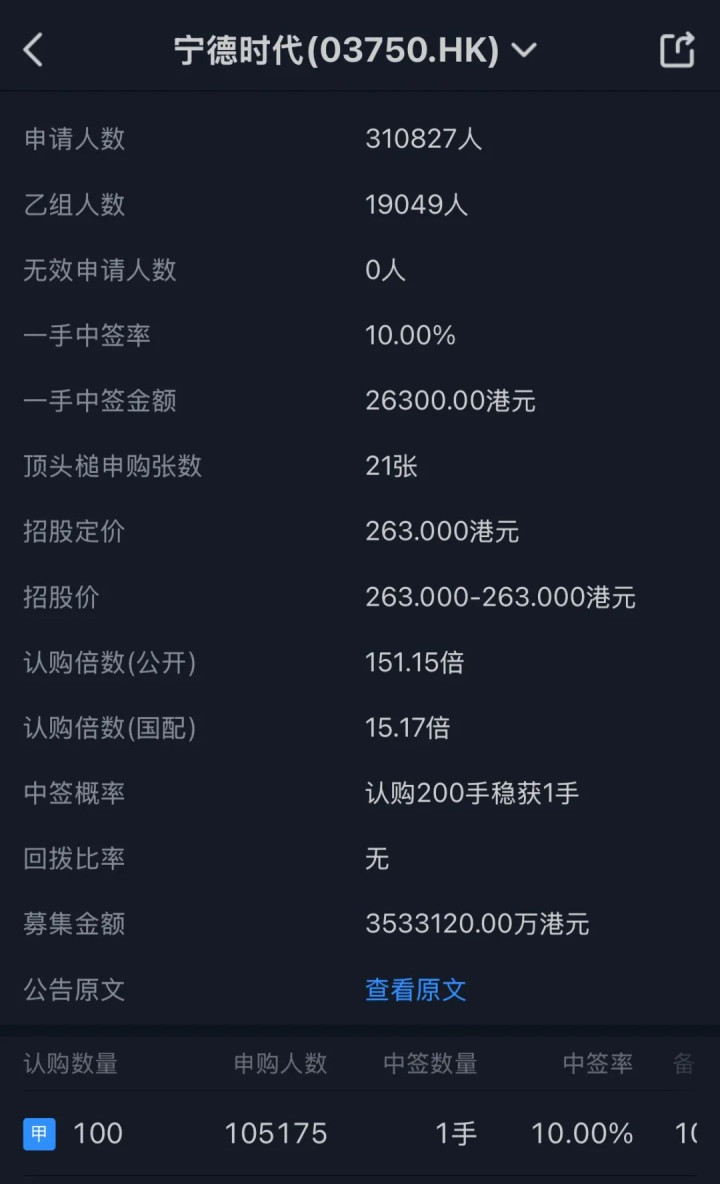Expand the 宁德时代(03750.HK) stock dropdown
The height and width of the screenshot is (1184, 720).
tap(524, 50)
